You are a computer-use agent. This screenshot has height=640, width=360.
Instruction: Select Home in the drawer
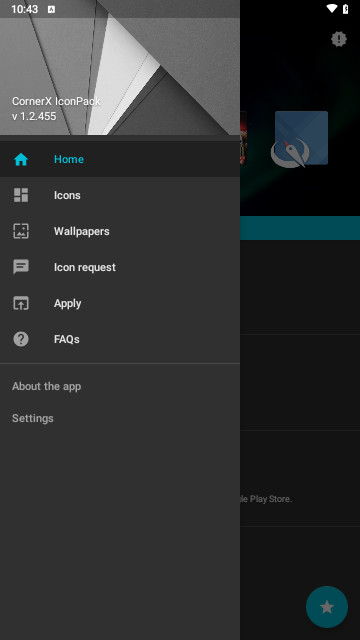pyautogui.click(x=120, y=159)
